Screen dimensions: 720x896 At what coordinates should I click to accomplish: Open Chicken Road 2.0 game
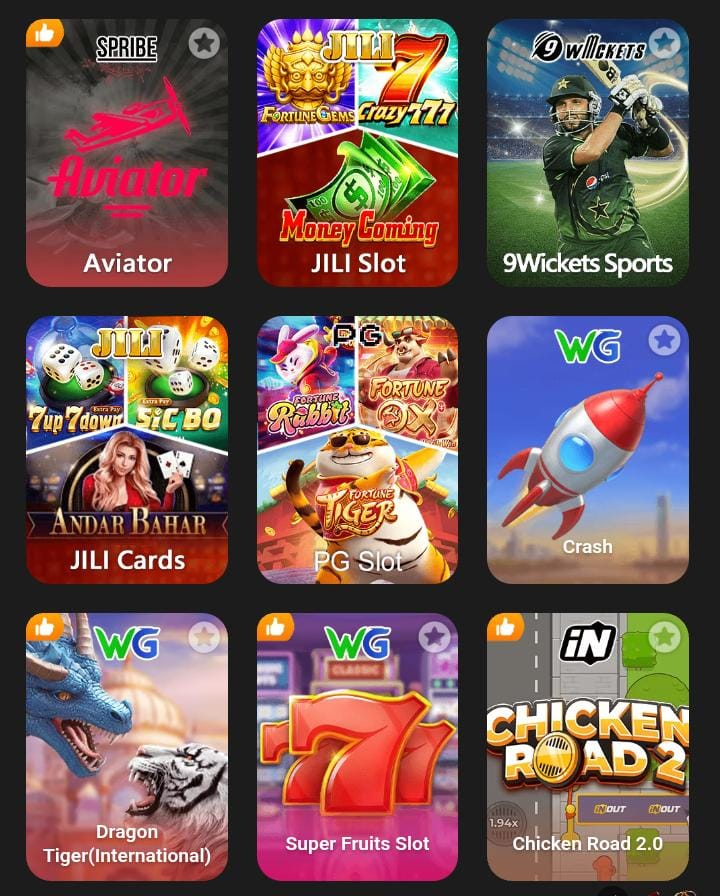click(587, 750)
